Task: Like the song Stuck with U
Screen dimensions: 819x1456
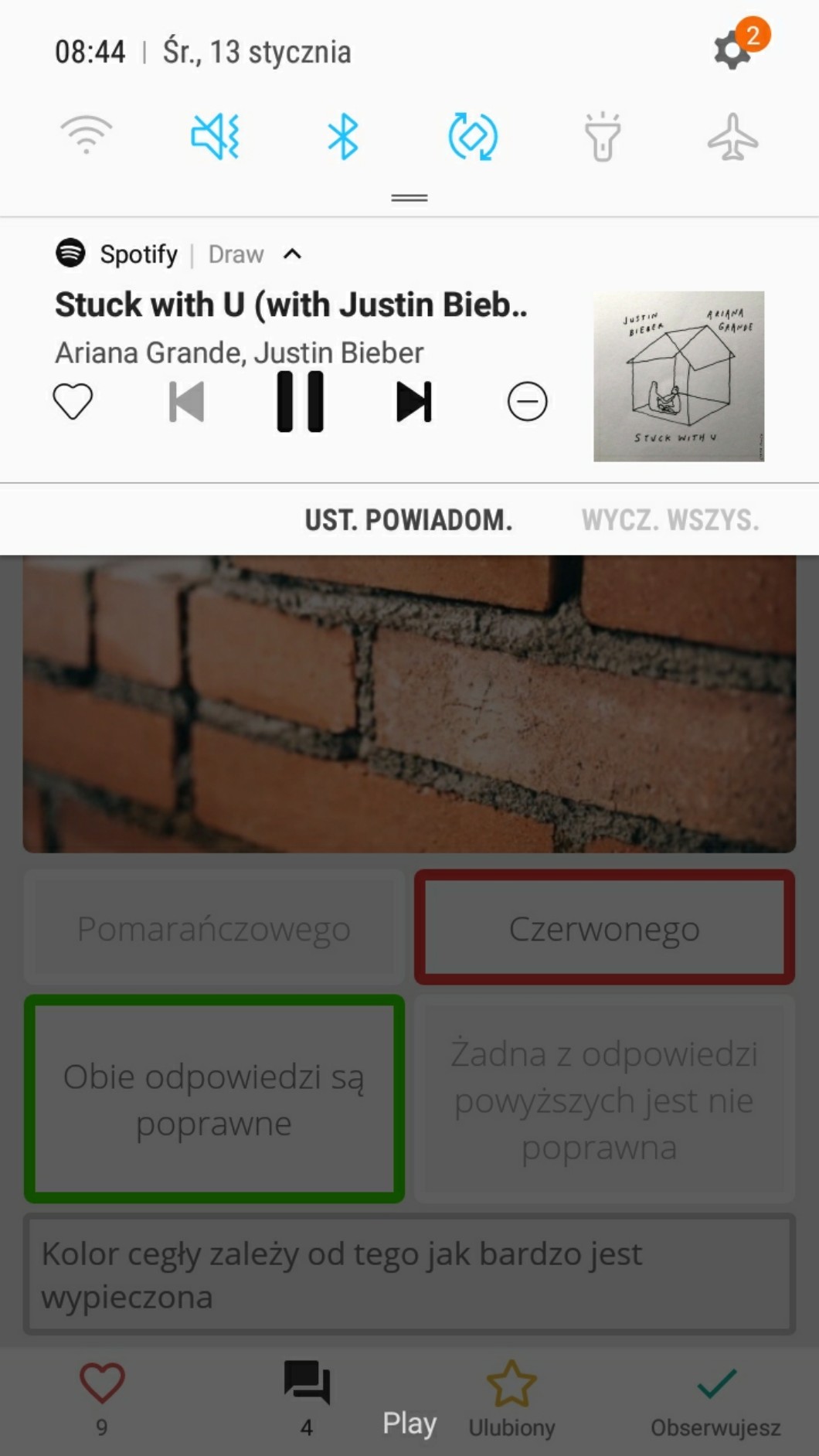Action: (x=73, y=401)
